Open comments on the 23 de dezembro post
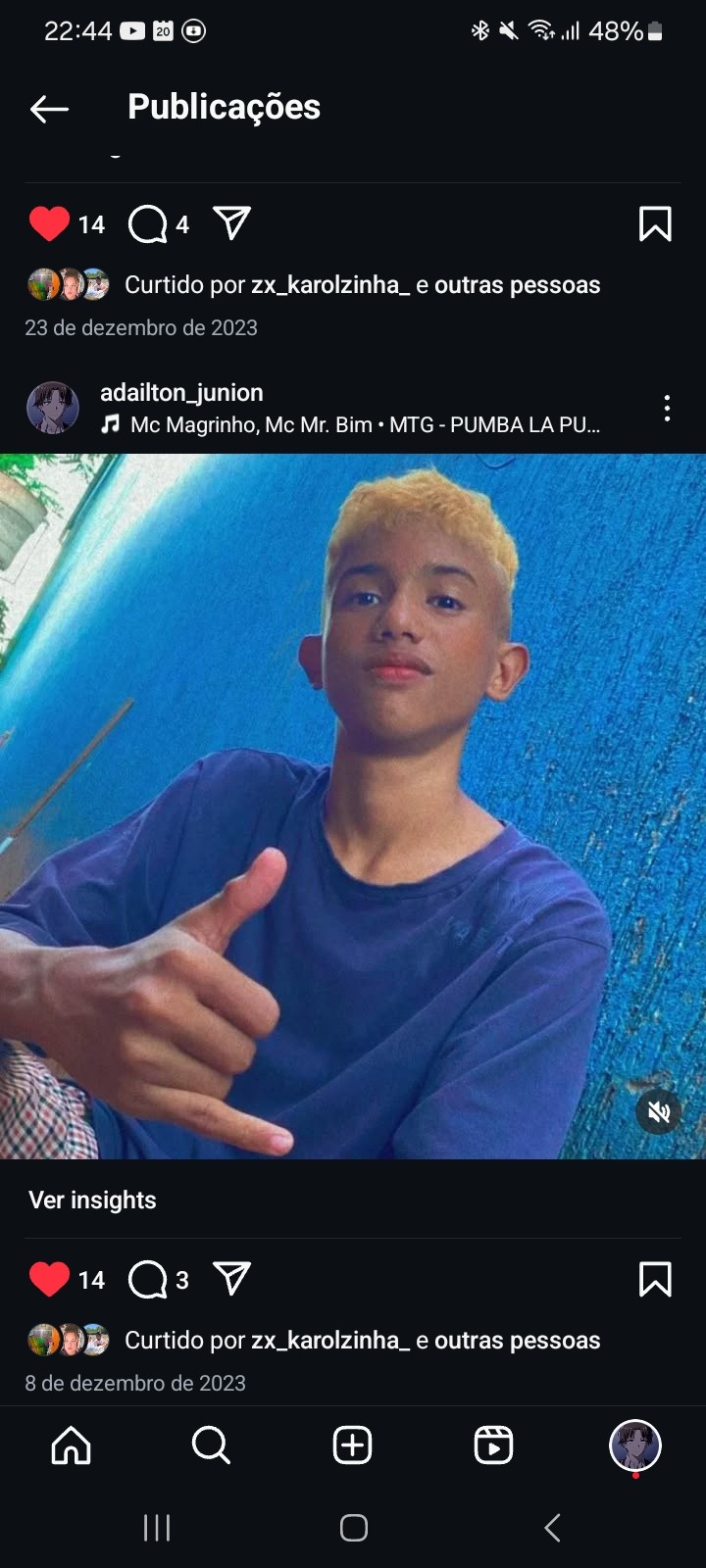 (x=148, y=224)
